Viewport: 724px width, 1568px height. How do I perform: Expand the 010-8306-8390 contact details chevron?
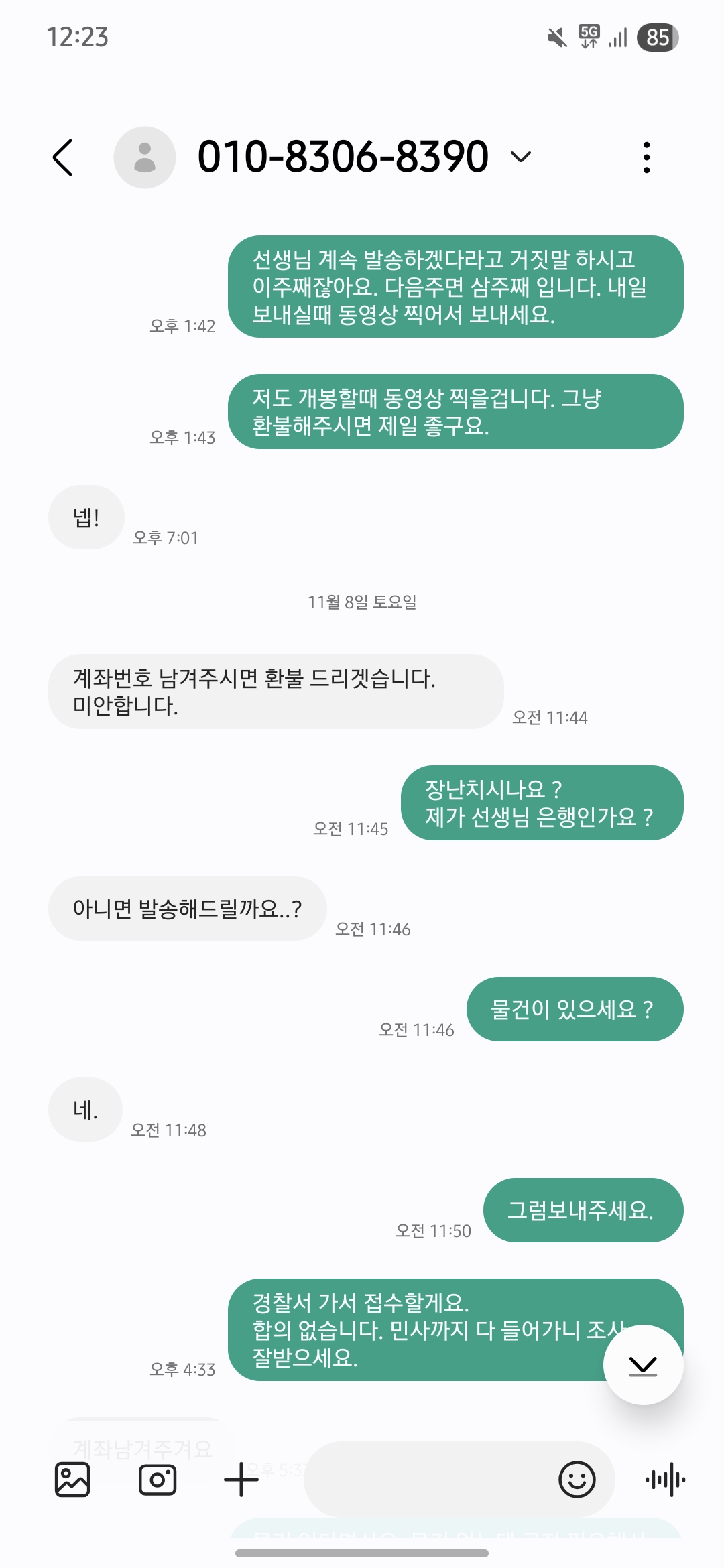pos(520,157)
